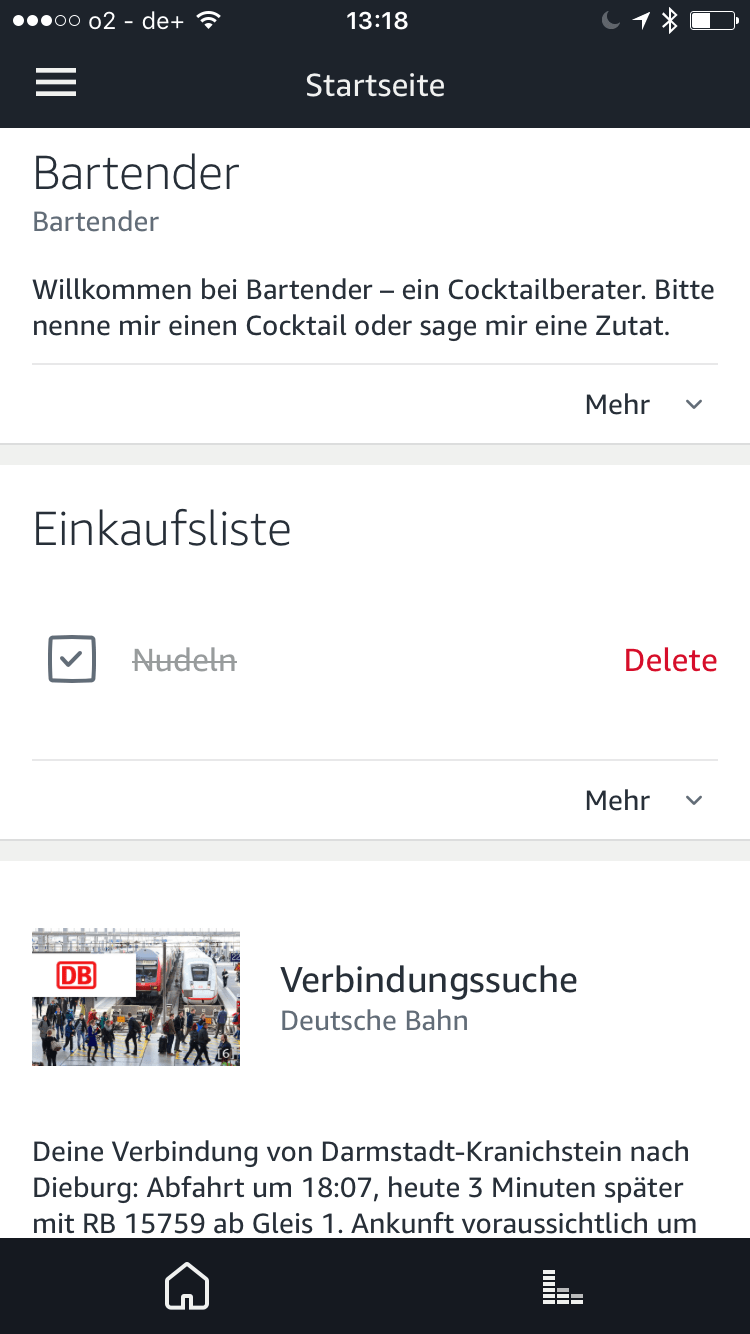This screenshot has height=1334, width=750.
Task: Open the Deutsche Bahn train station thumbnail
Action: click(135, 997)
